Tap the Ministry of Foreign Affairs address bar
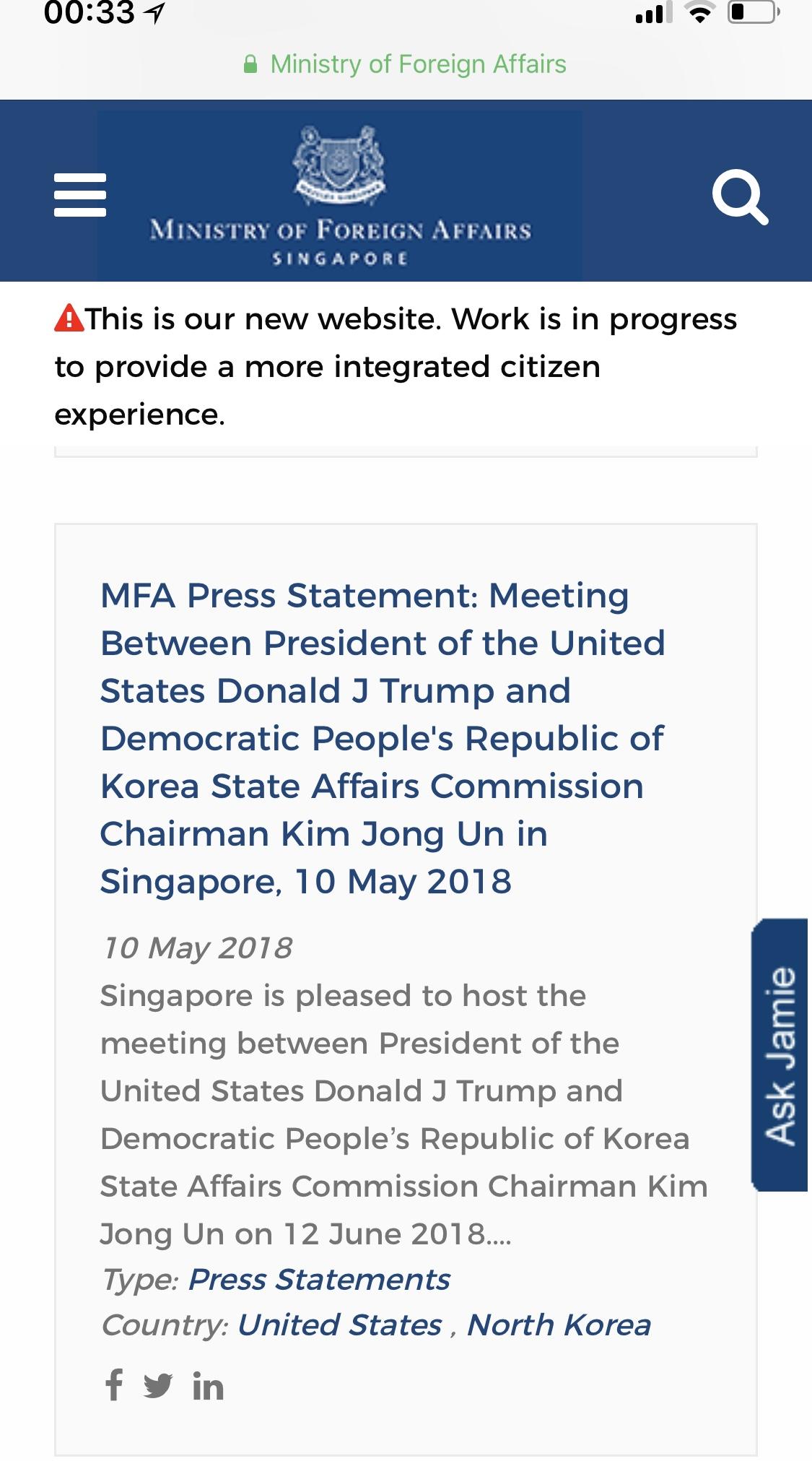The image size is (812, 1461). [x=406, y=64]
